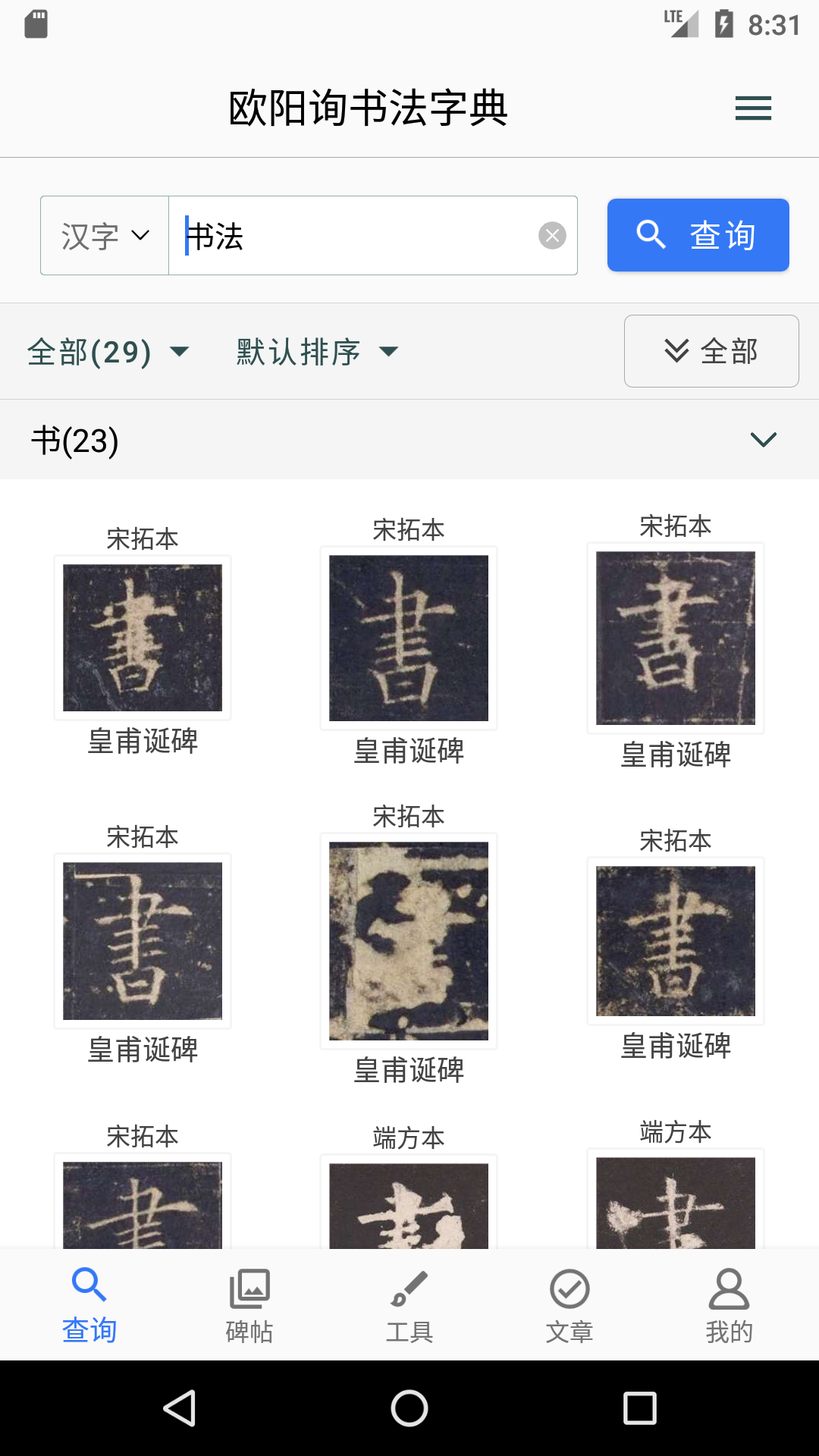Open the hamburger menu at top right

tap(753, 108)
